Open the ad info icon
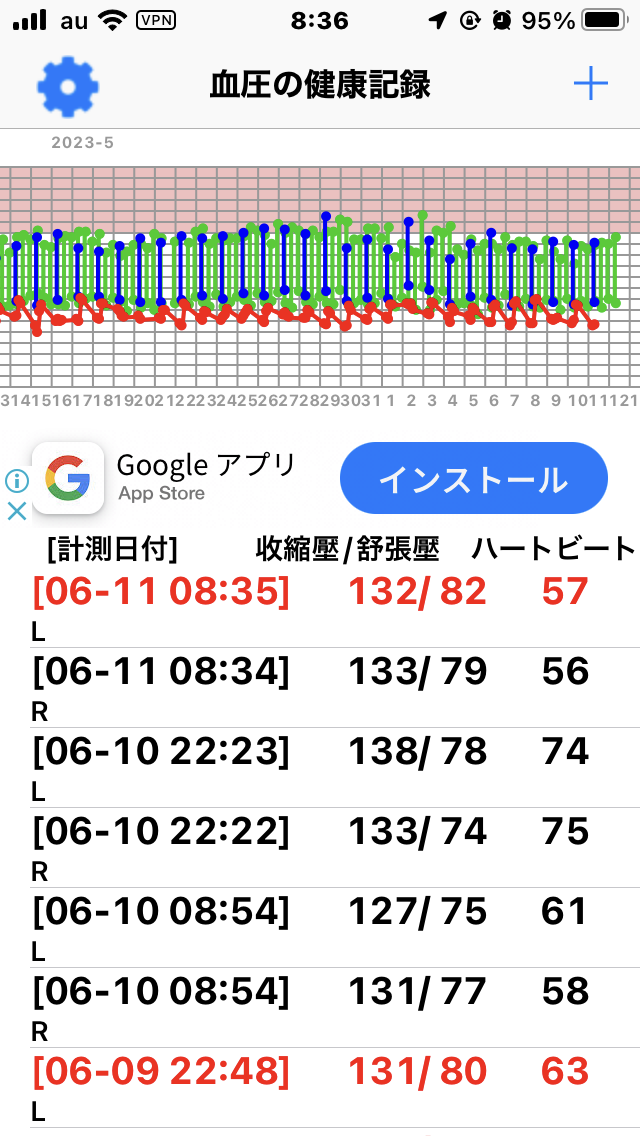 coord(17,481)
